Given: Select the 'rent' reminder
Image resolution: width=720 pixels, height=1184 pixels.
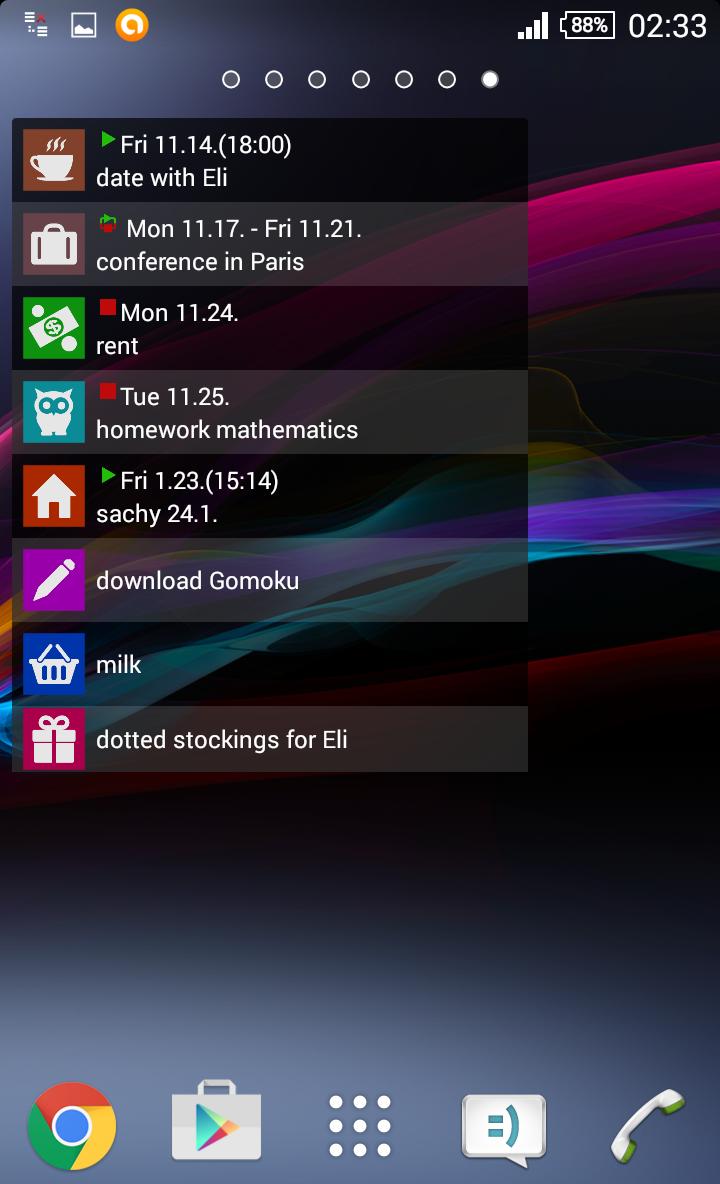Looking at the screenshot, I should click(x=270, y=329).
